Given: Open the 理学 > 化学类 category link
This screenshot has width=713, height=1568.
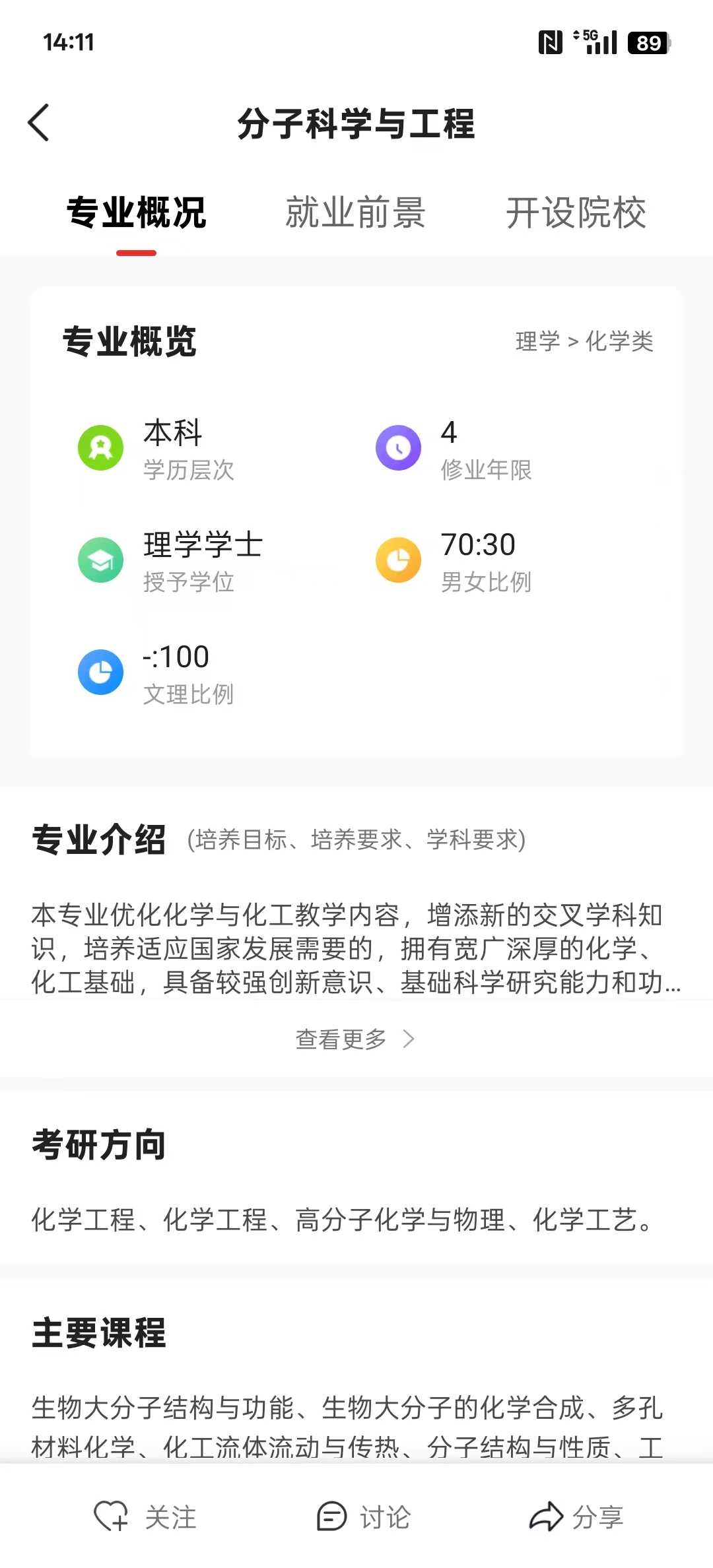Looking at the screenshot, I should click(584, 342).
